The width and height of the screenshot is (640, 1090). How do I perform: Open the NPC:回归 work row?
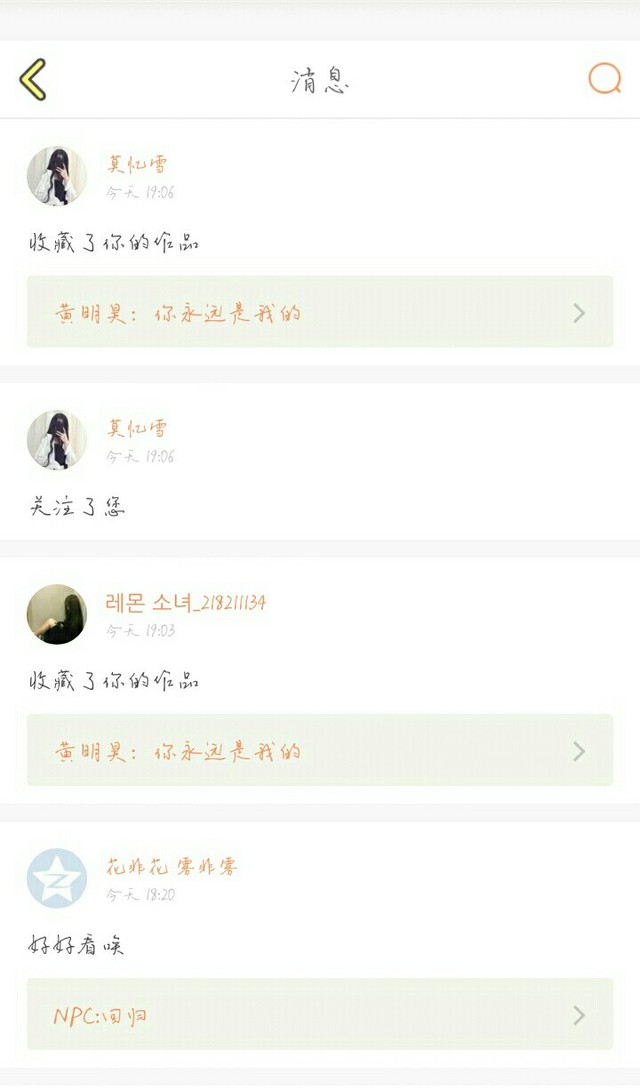pos(319,1014)
